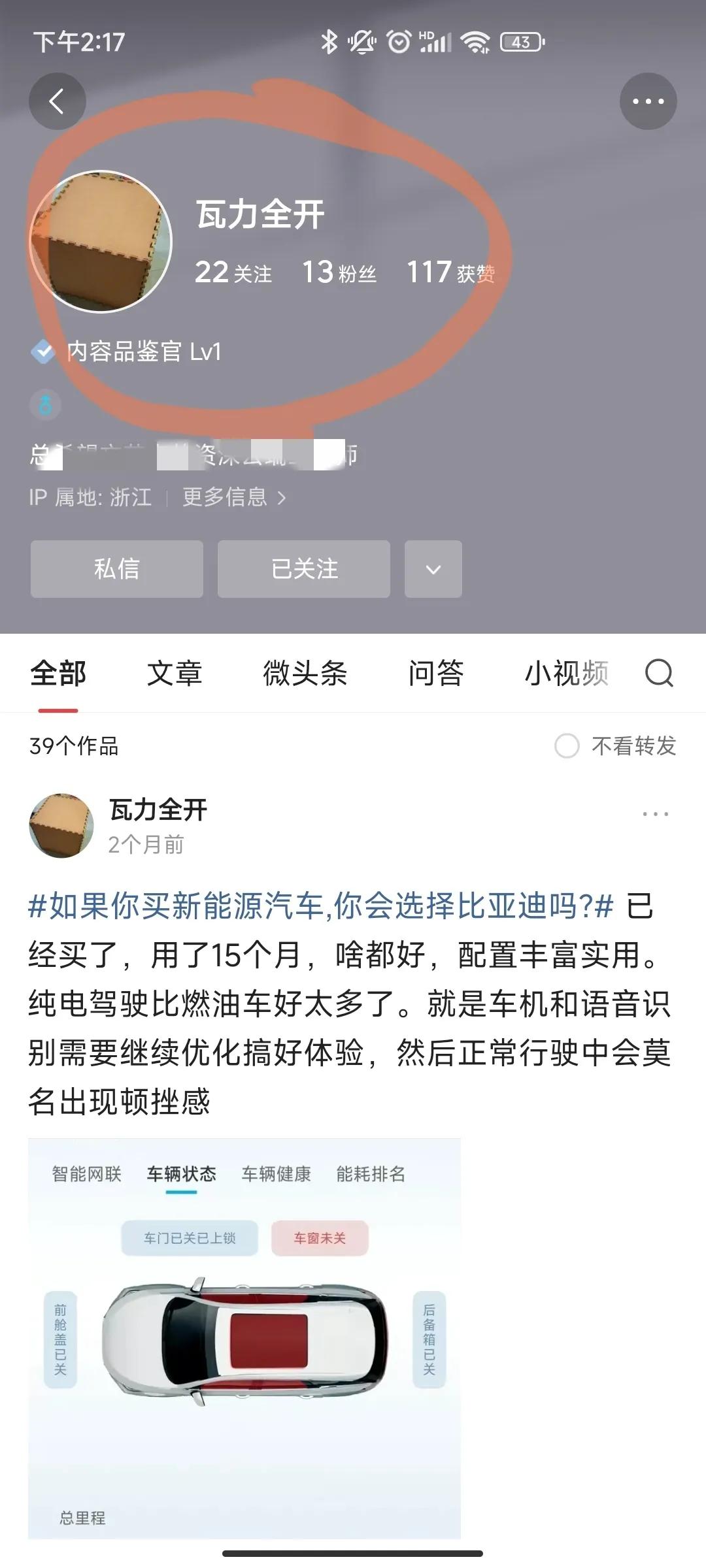Click the 私信 message button
Screen dimensions: 706x1568
click(x=116, y=569)
